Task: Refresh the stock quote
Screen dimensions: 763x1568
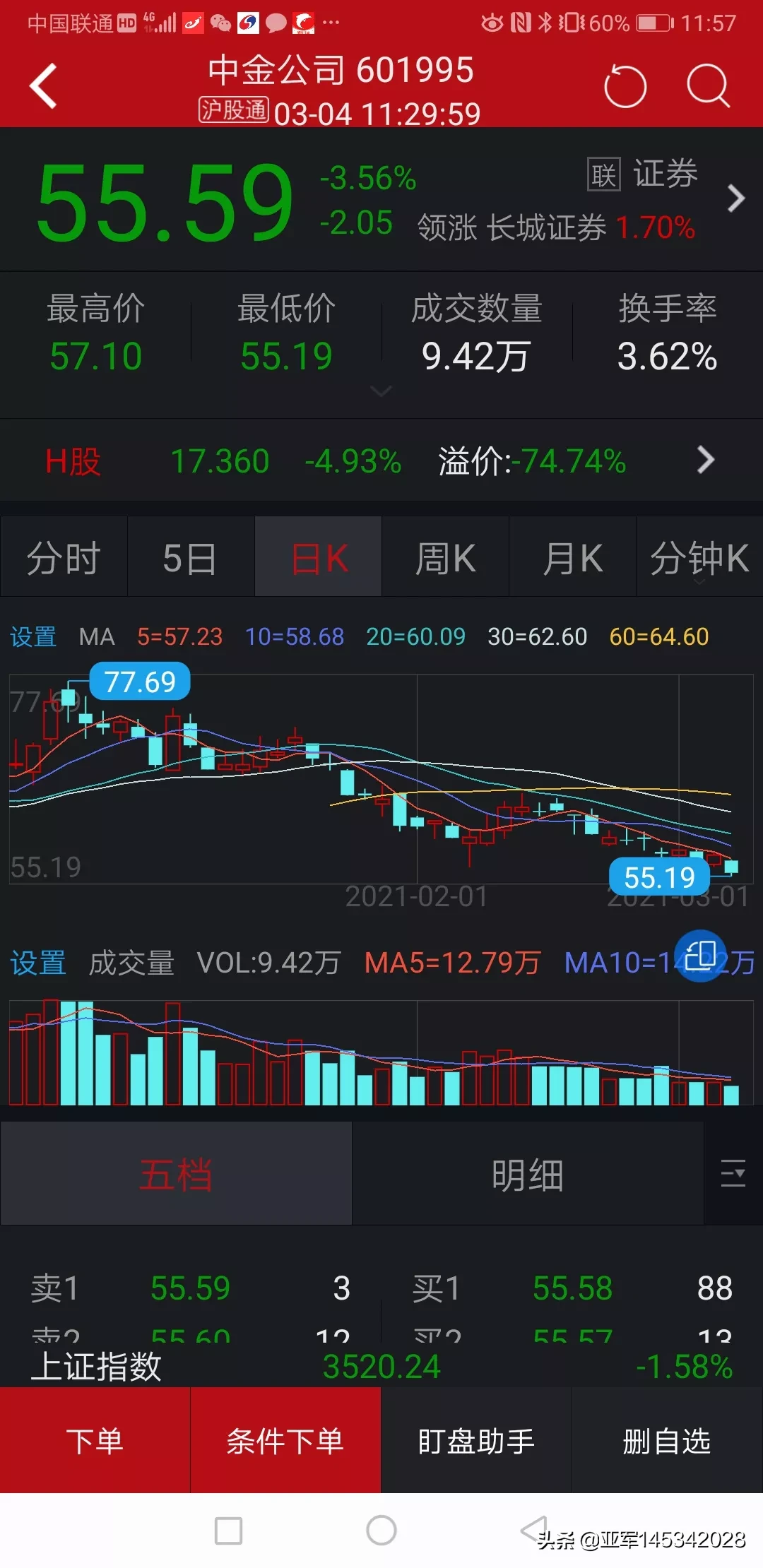Action: (625, 86)
